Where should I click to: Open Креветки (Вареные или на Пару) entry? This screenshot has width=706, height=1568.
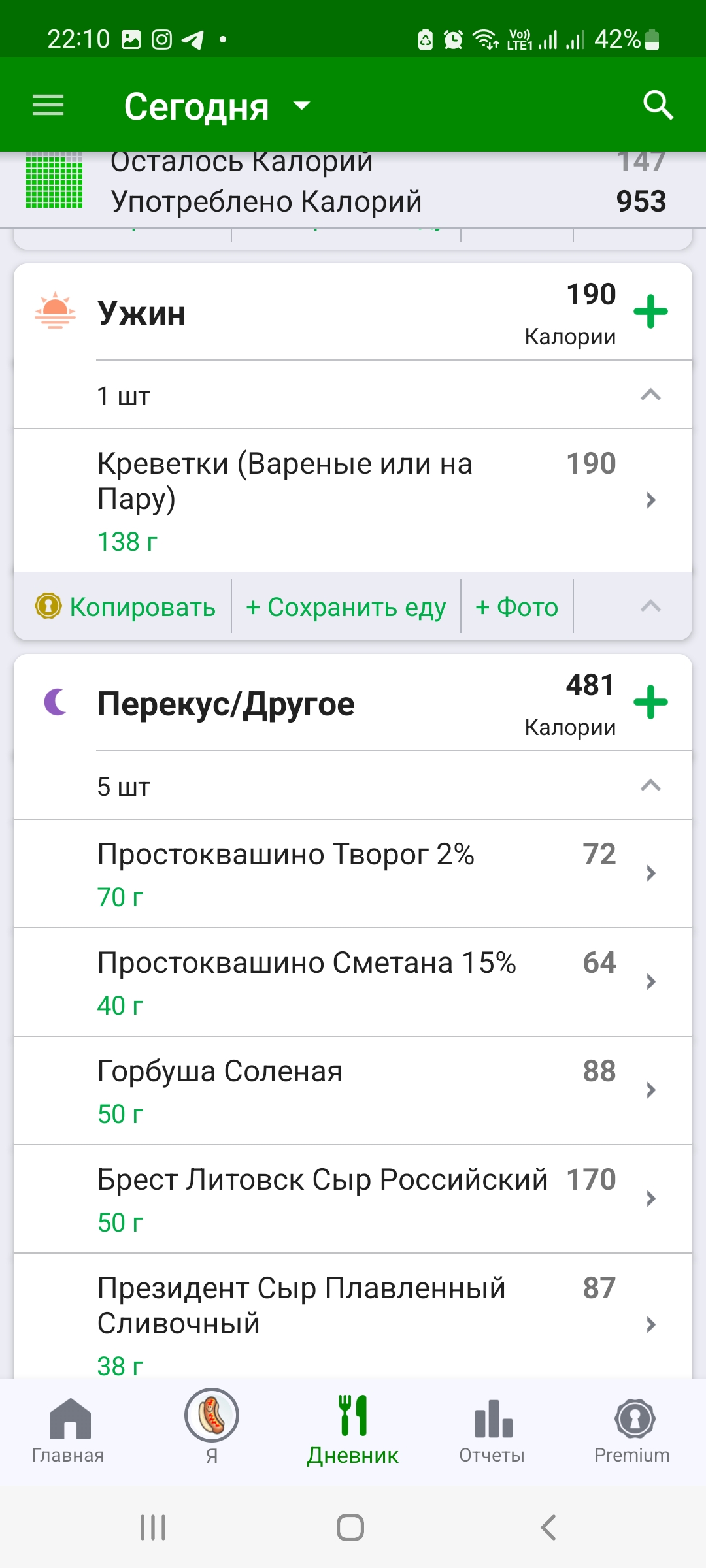(x=353, y=501)
